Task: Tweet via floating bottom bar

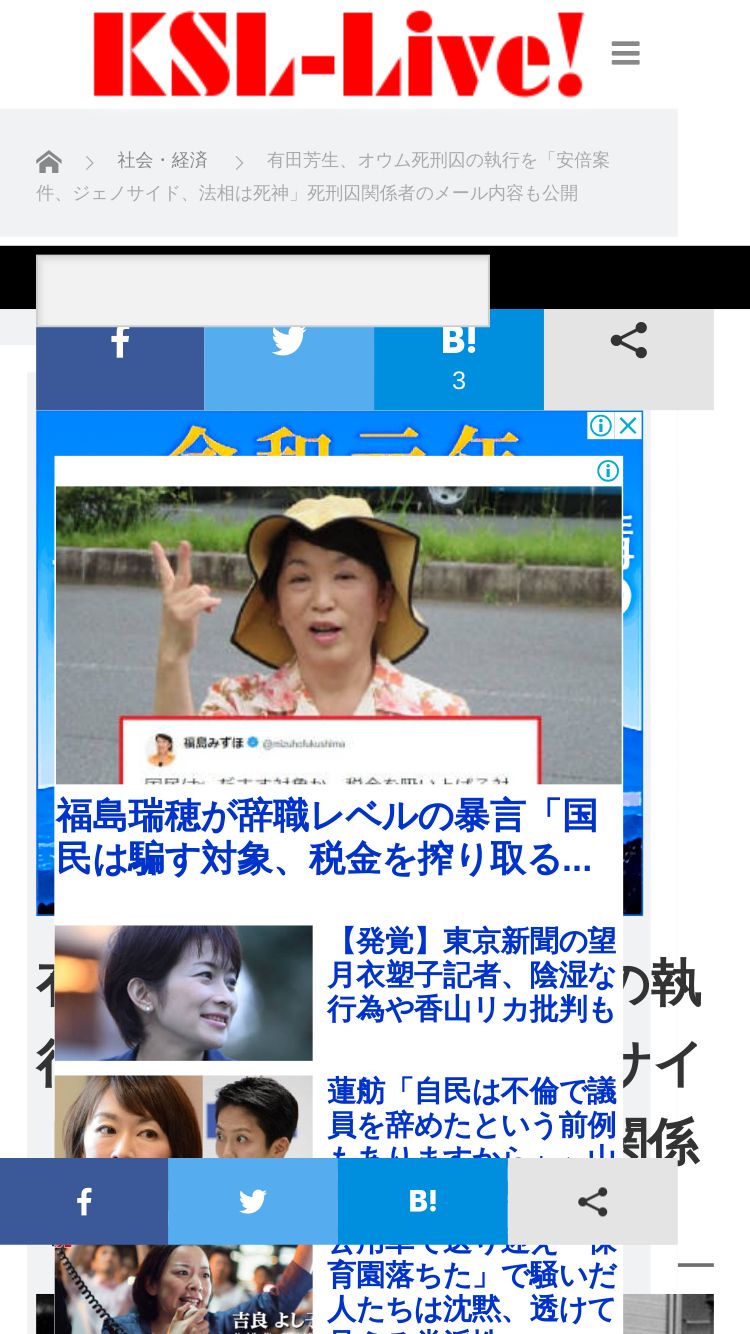Action: 253,1201
